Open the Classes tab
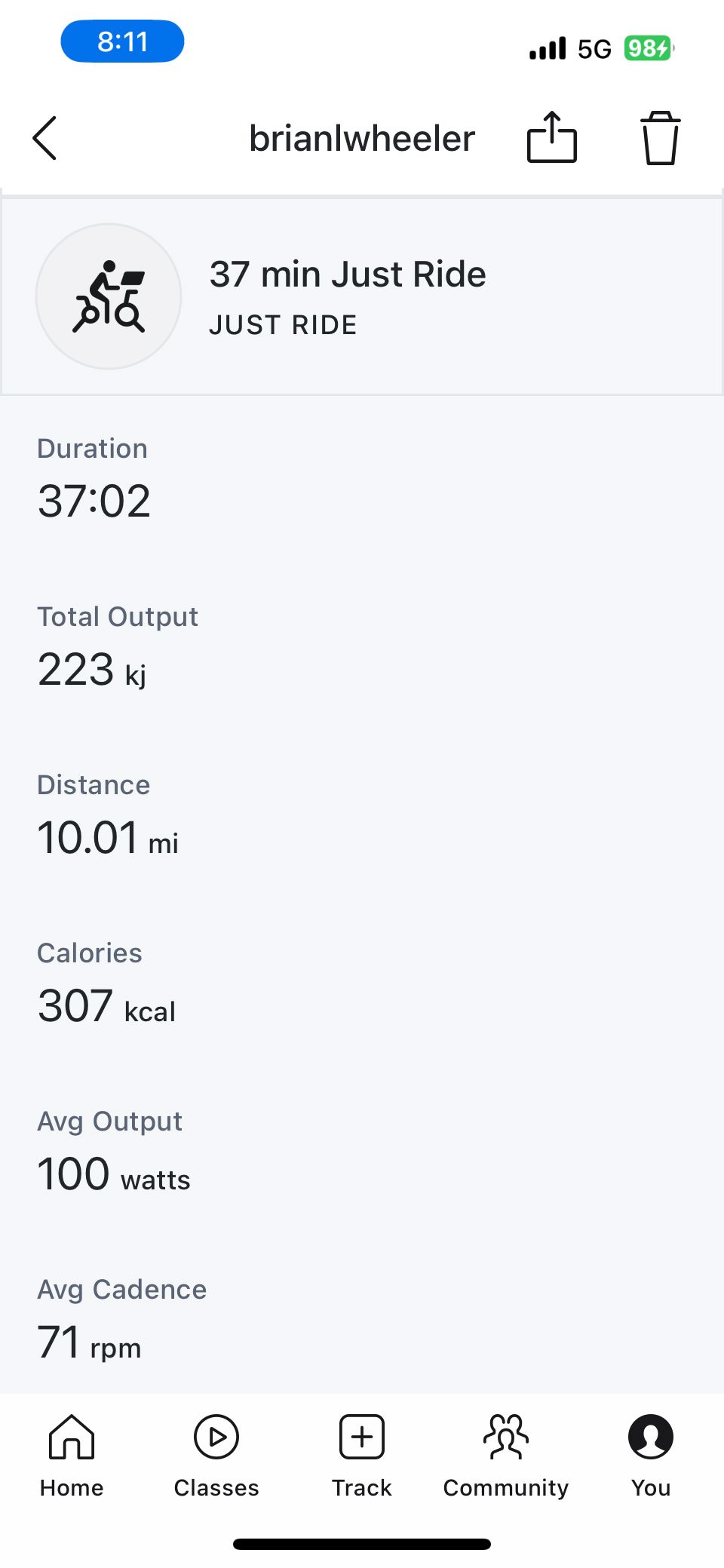Screen dimensions: 724x1568 click(x=216, y=1456)
